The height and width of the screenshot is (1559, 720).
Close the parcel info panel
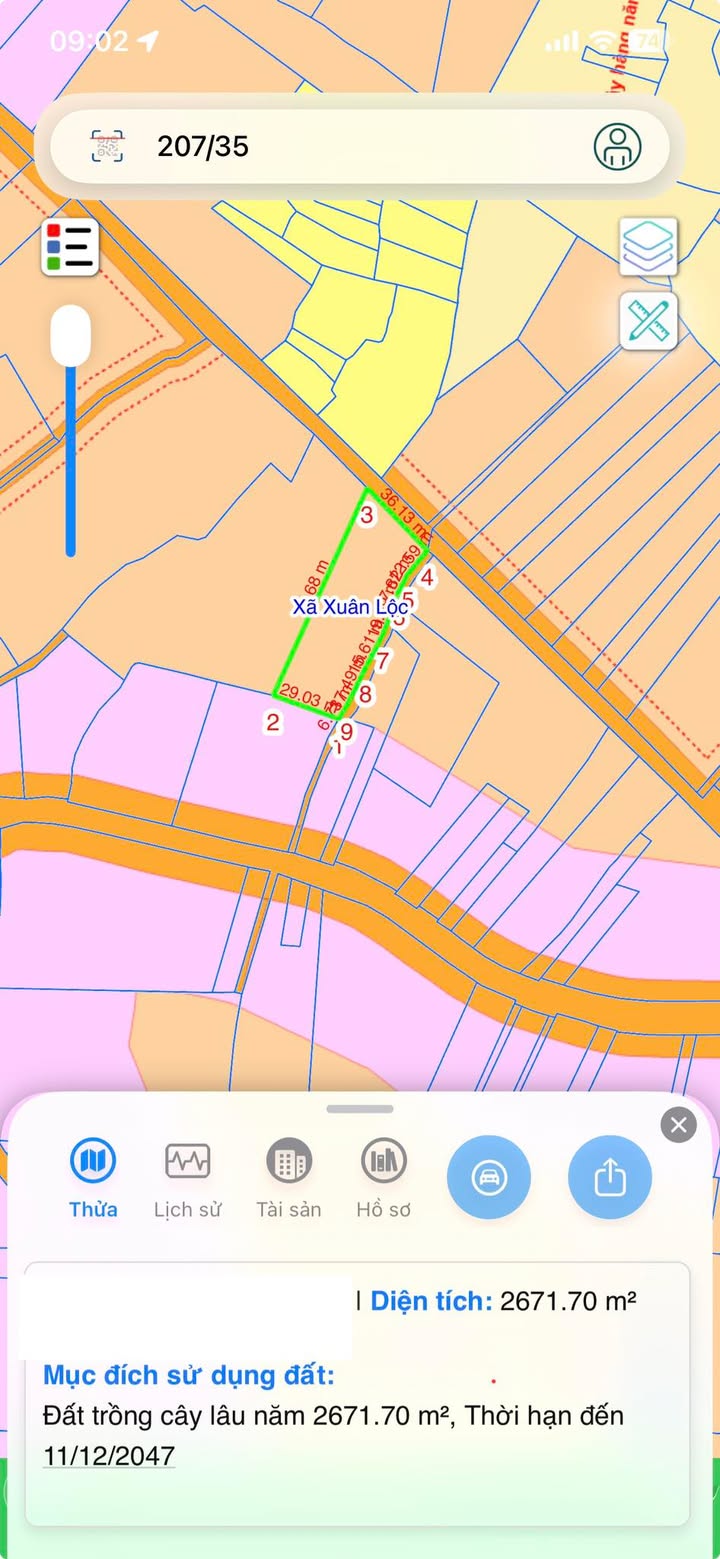click(678, 1125)
